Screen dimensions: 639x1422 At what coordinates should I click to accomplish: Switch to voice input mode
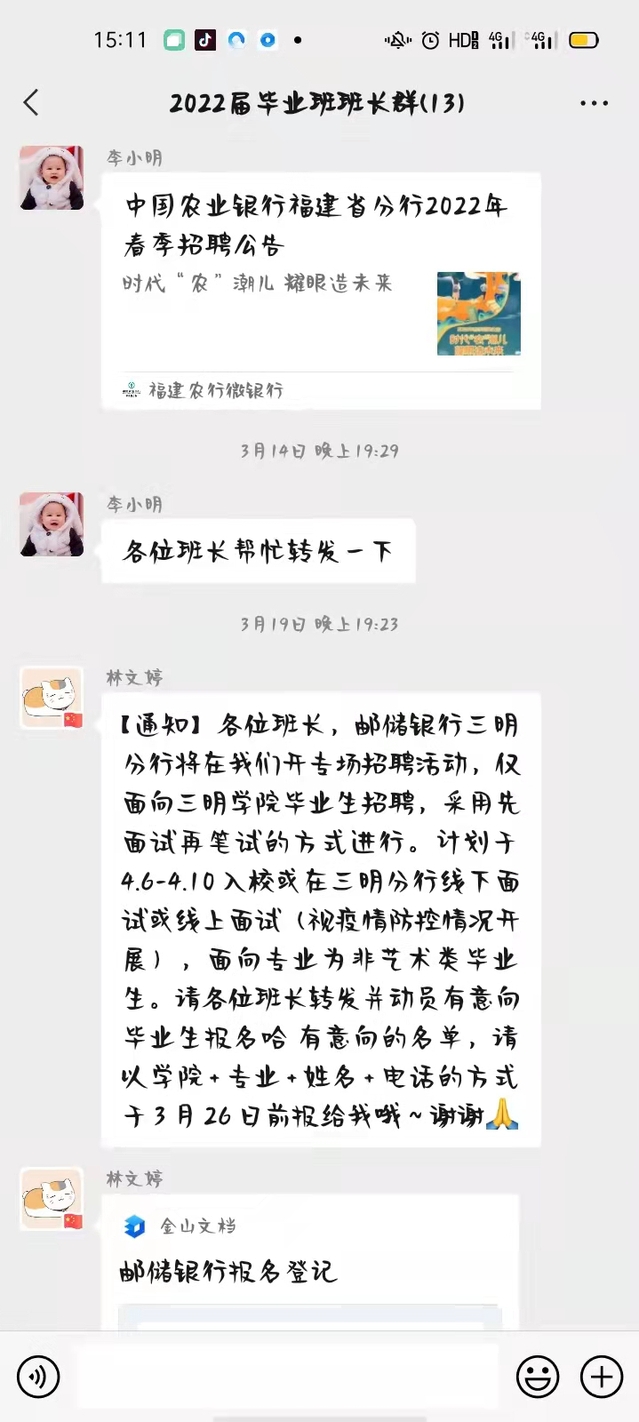tap(38, 1377)
